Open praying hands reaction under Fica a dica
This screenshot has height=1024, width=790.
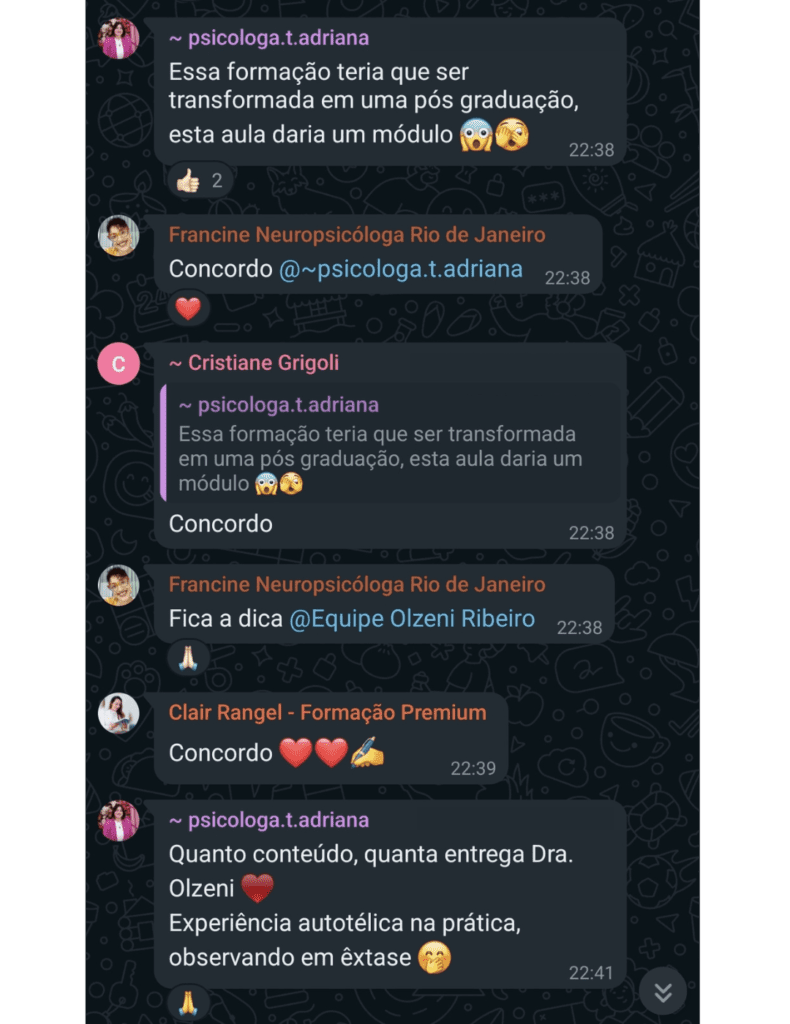pyautogui.click(x=188, y=658)
